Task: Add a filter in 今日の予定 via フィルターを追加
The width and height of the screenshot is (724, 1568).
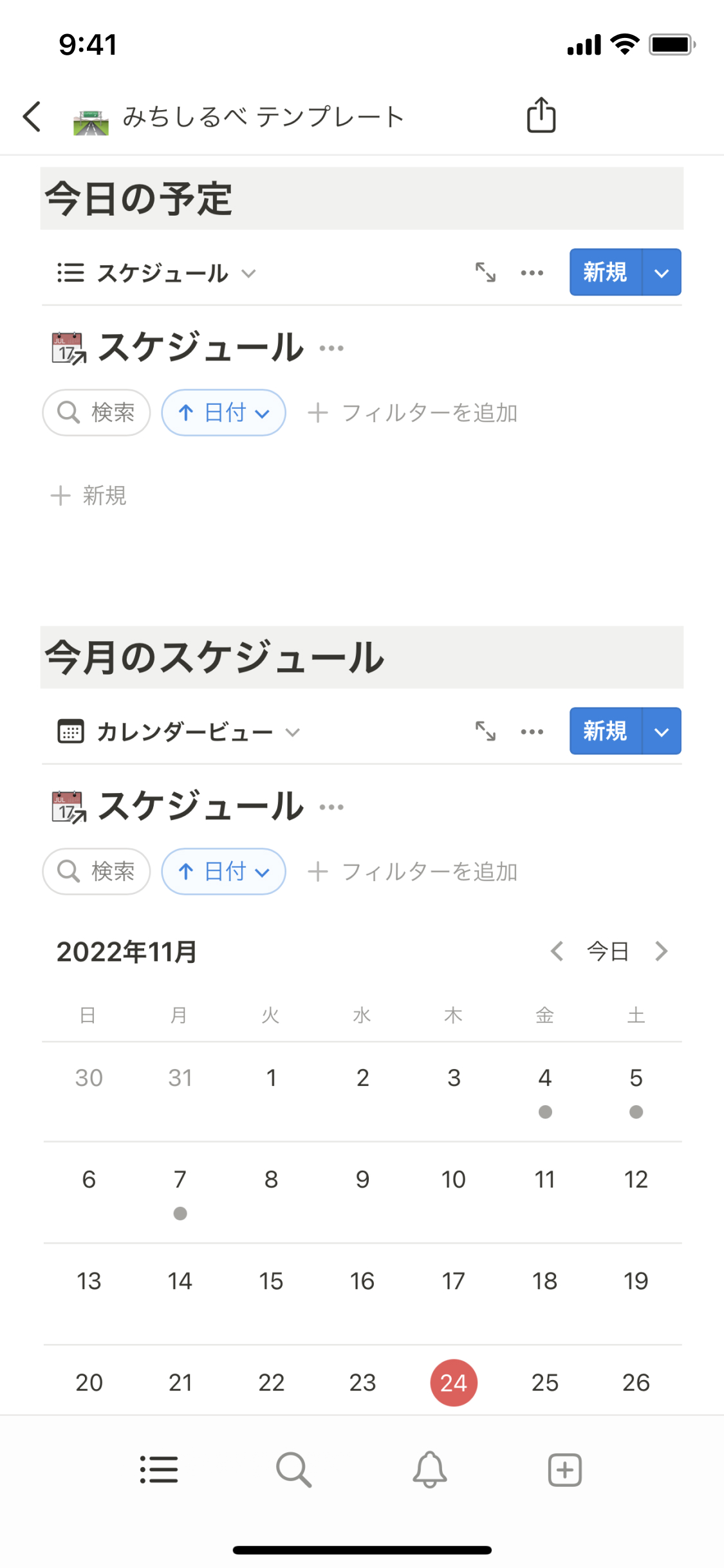Action: (413, 413)
